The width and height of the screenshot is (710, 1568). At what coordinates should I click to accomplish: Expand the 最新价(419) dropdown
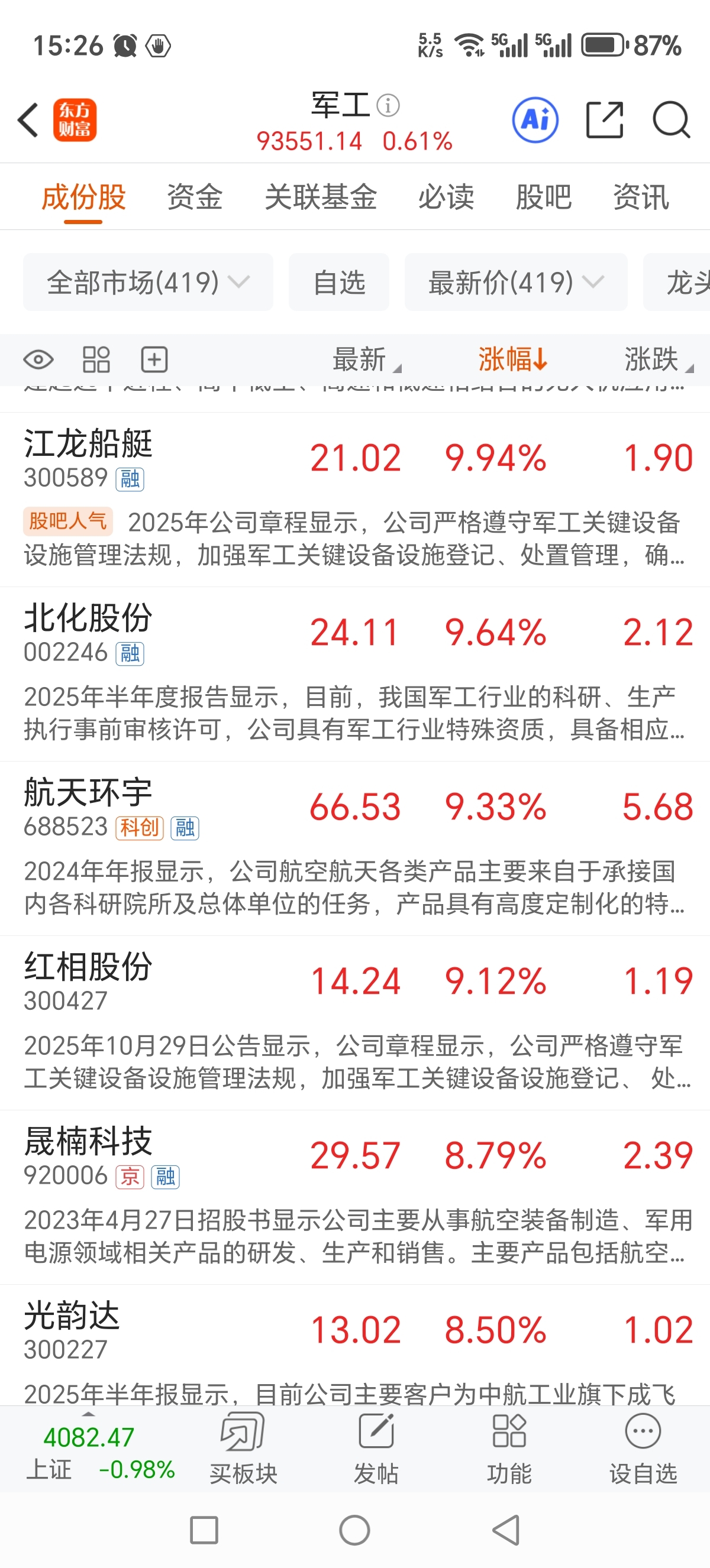point(516,283)
